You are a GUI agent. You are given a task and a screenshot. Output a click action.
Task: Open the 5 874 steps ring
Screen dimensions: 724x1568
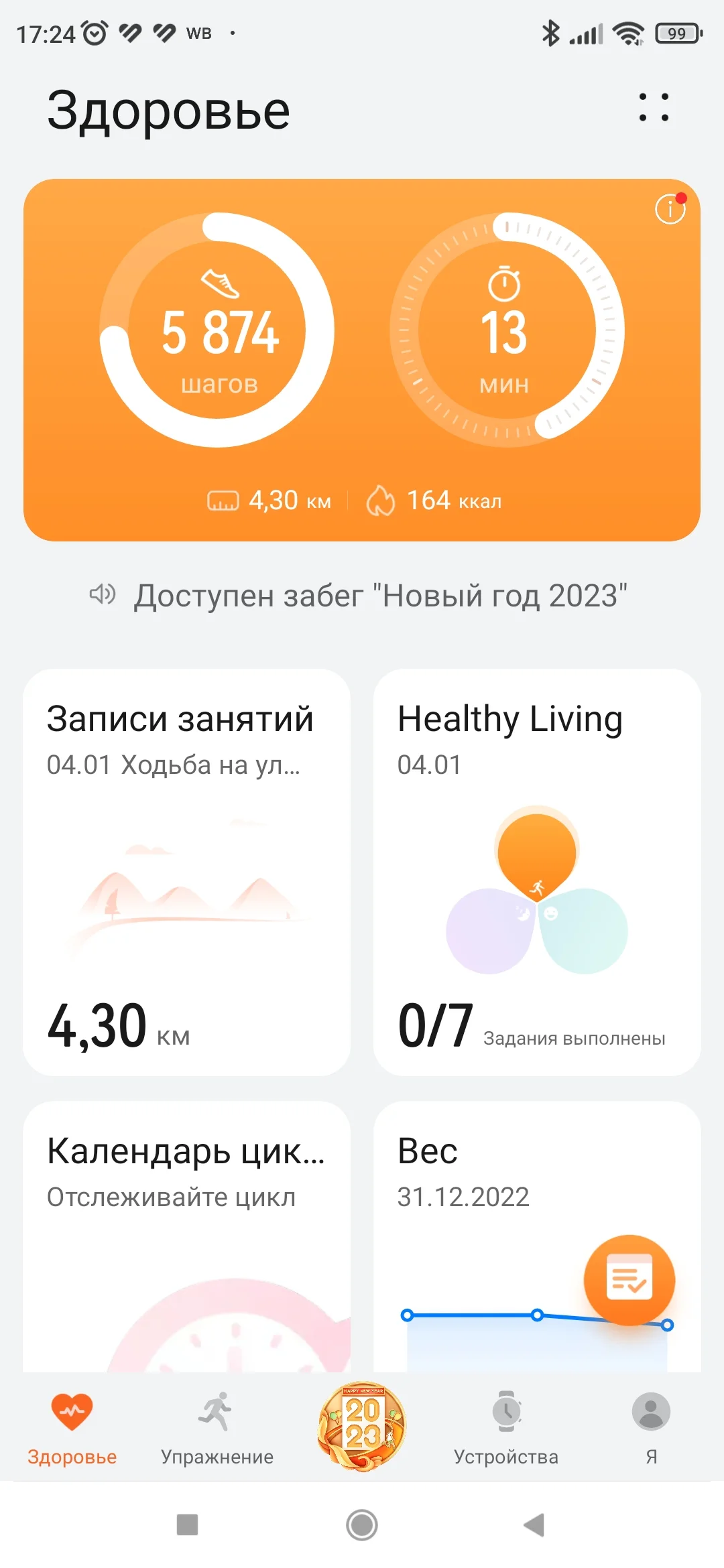tap(218, 330)
